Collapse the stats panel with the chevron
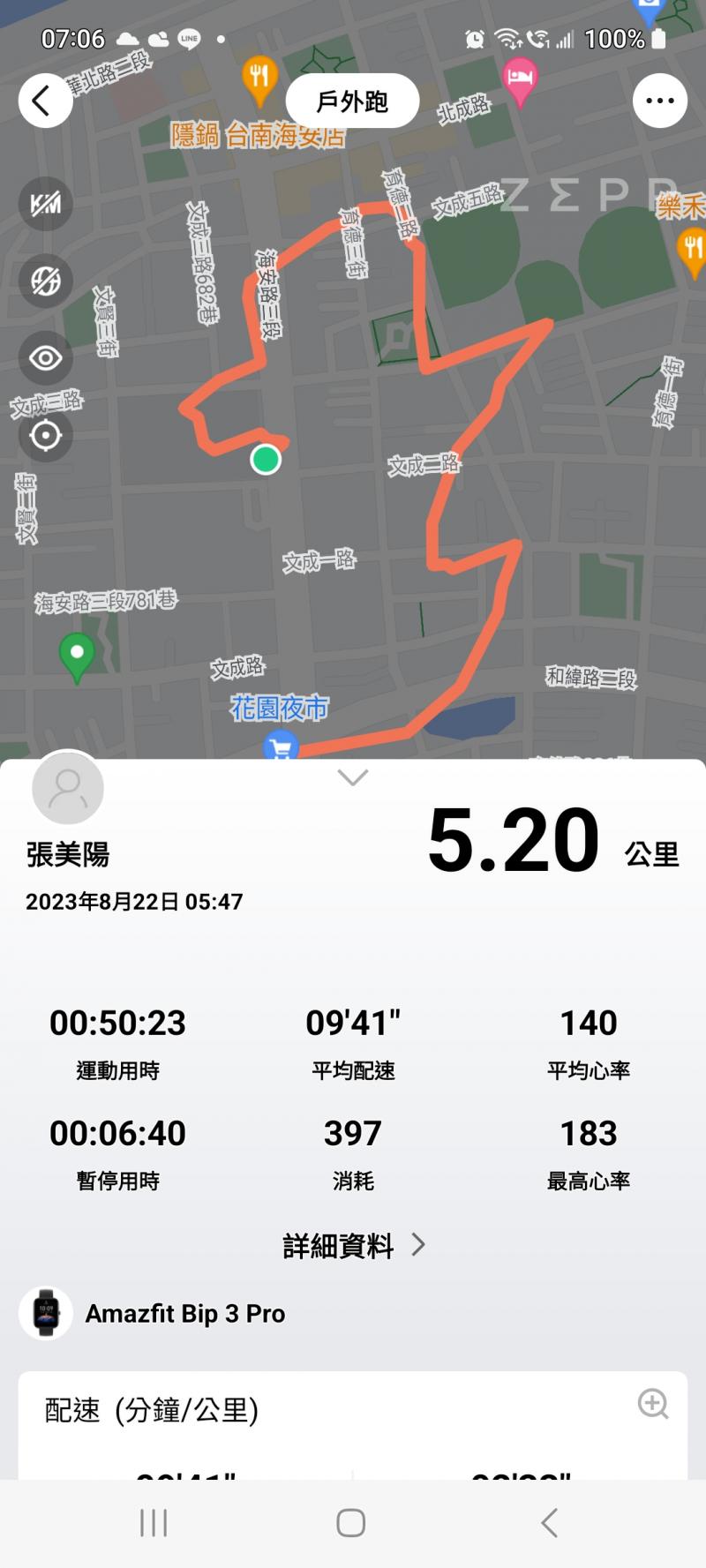Screen dimensions: 706x1568 click(353, 777)
